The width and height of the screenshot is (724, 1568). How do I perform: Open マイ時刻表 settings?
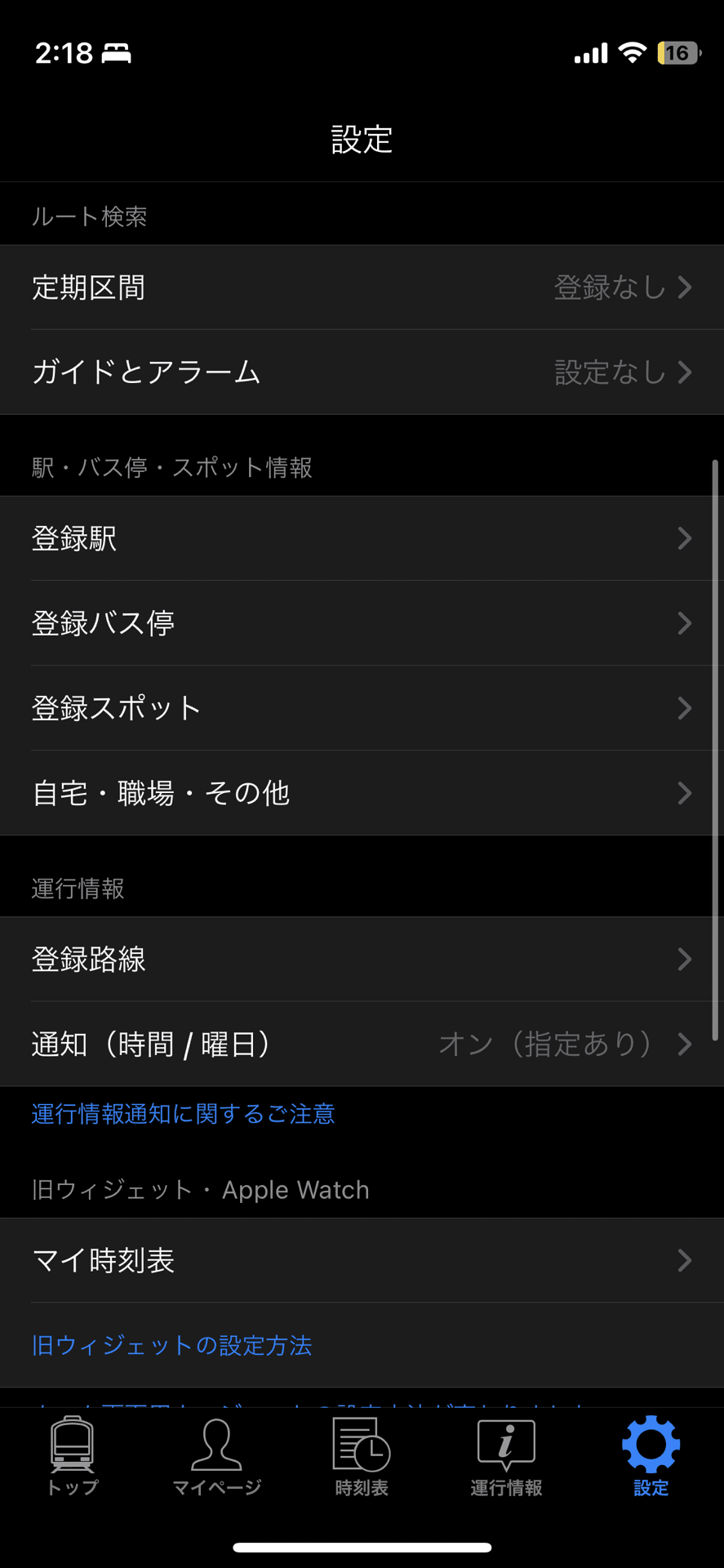[362, 1261]
